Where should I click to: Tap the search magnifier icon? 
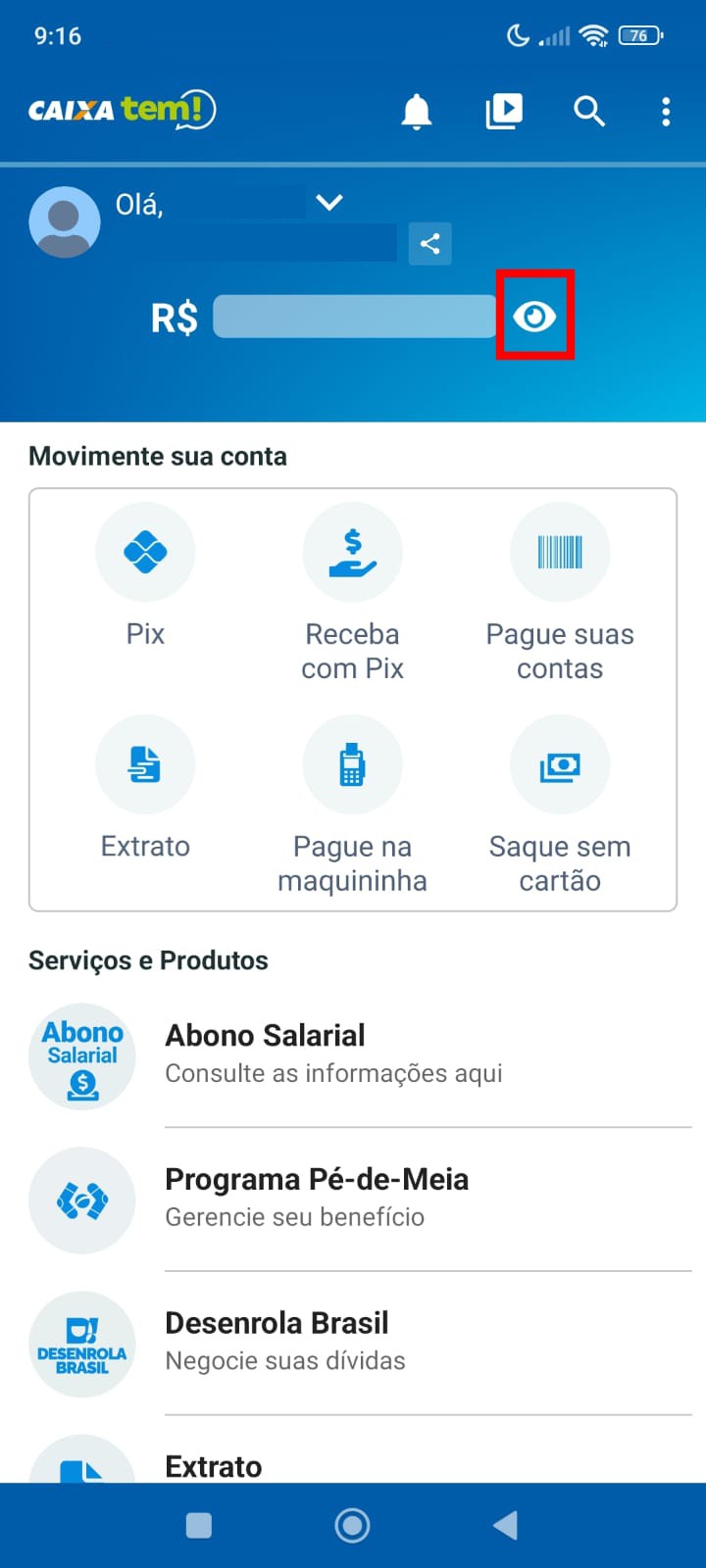click(x=588, y=112)
